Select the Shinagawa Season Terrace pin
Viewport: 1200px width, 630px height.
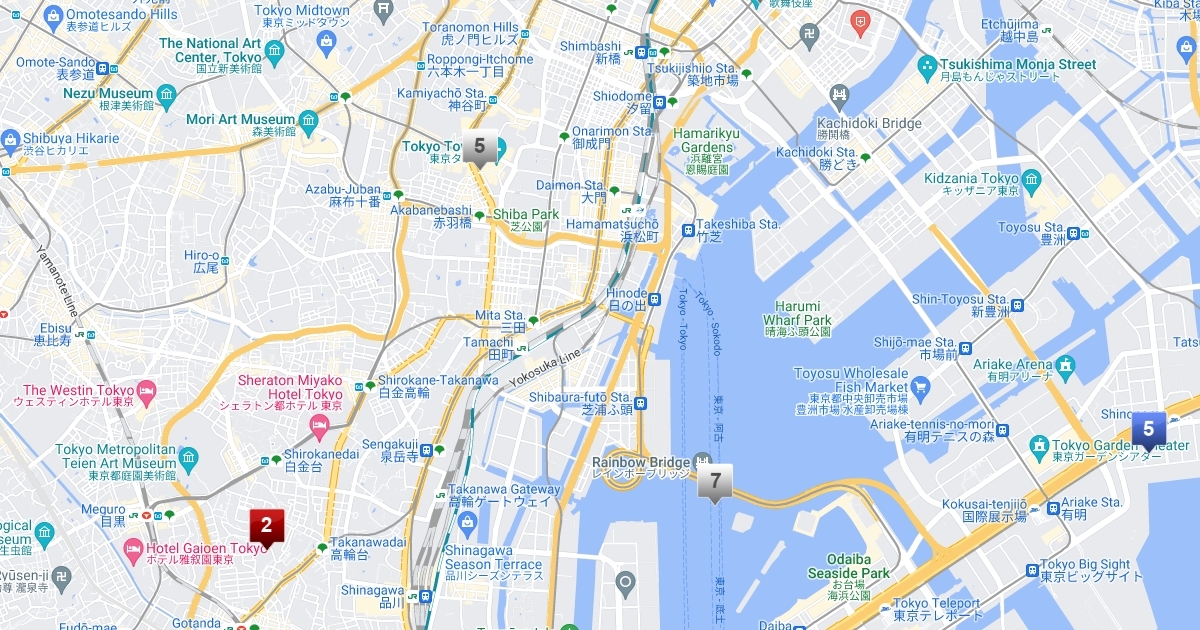tap(466, 523)
